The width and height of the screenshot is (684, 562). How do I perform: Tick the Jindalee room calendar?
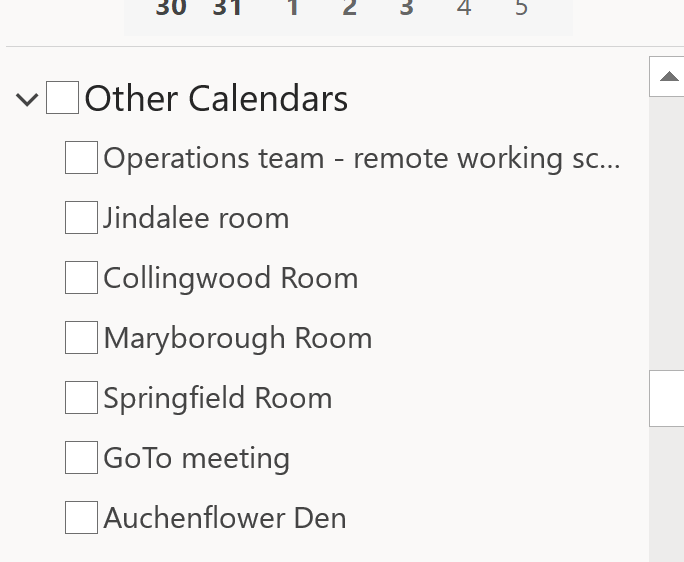(x=81, y=218)
